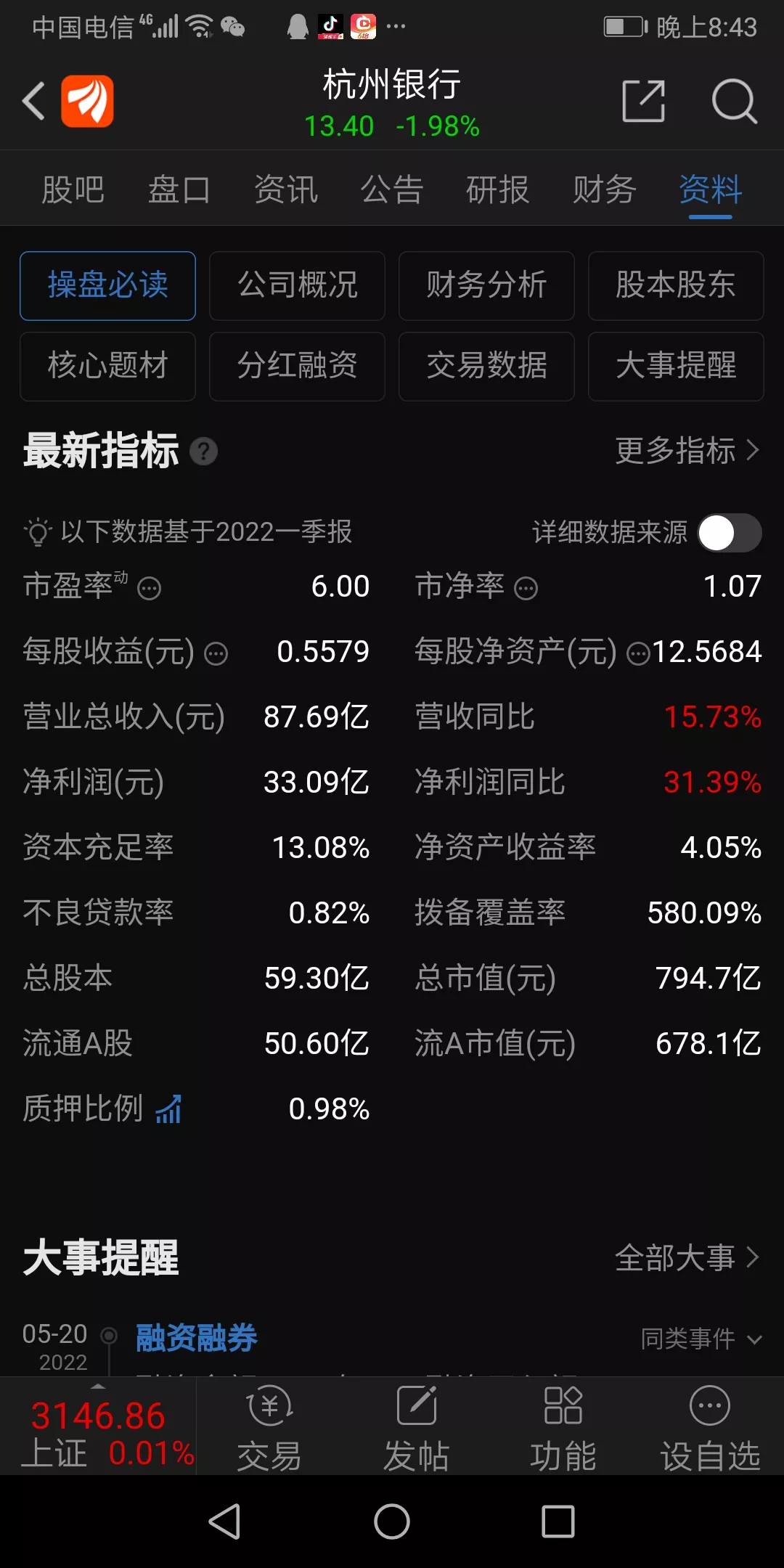Open the search magnifier icon
The height and width of the screenshot is (1568, 784).
(734, 101)
